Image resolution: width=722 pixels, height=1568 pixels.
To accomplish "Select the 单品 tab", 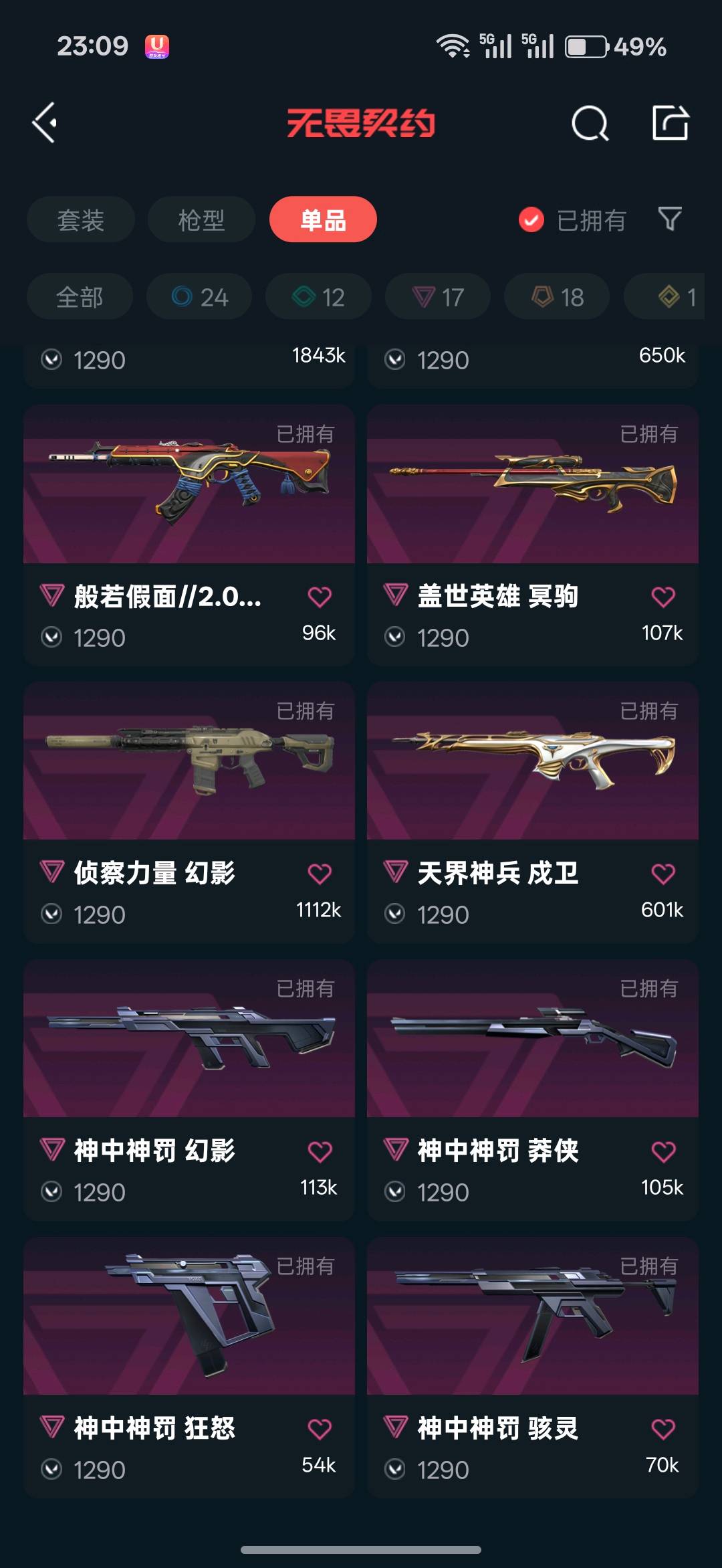I will coord(323,219).
